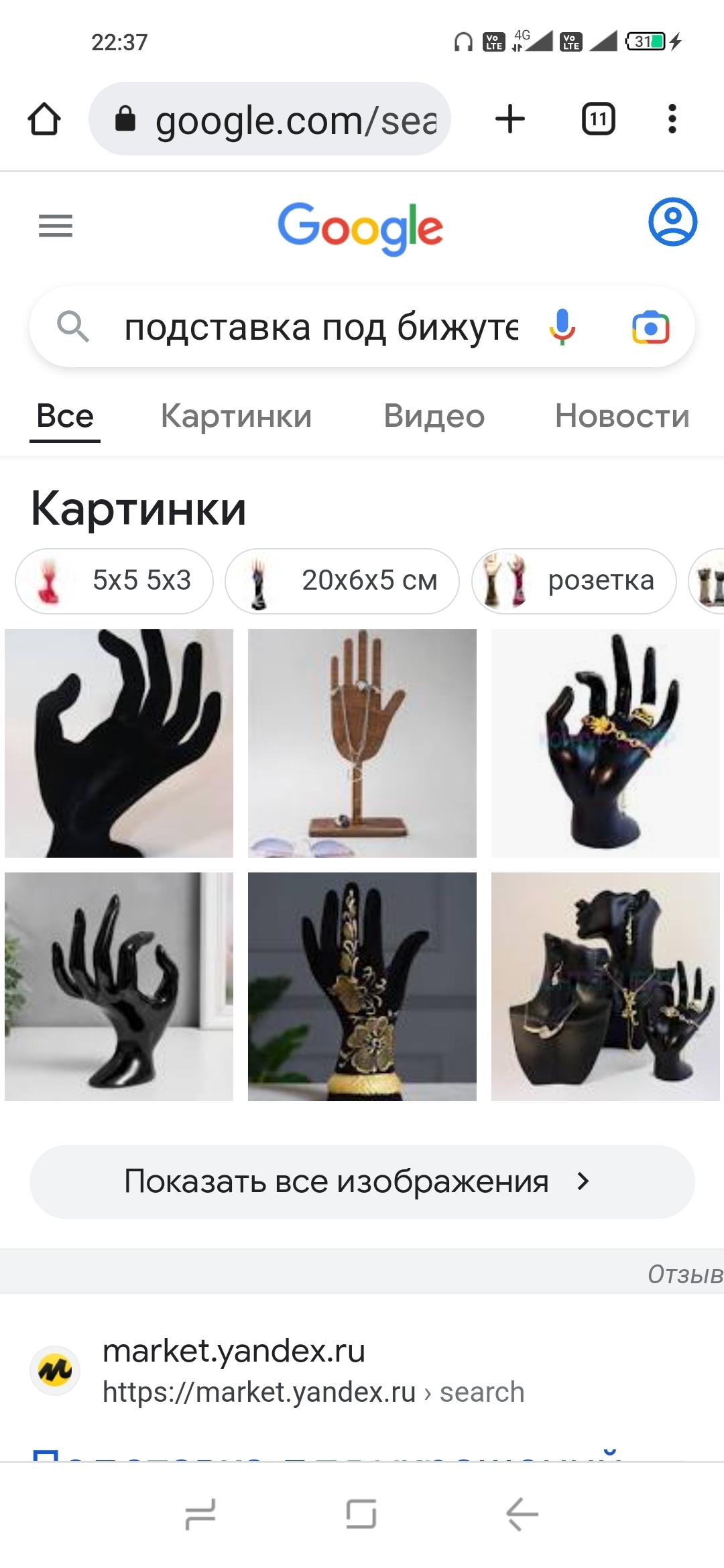Viewport: 724px width, 1568px height.
Task: Select the розетка filter chip
Action: pos(573,581)
